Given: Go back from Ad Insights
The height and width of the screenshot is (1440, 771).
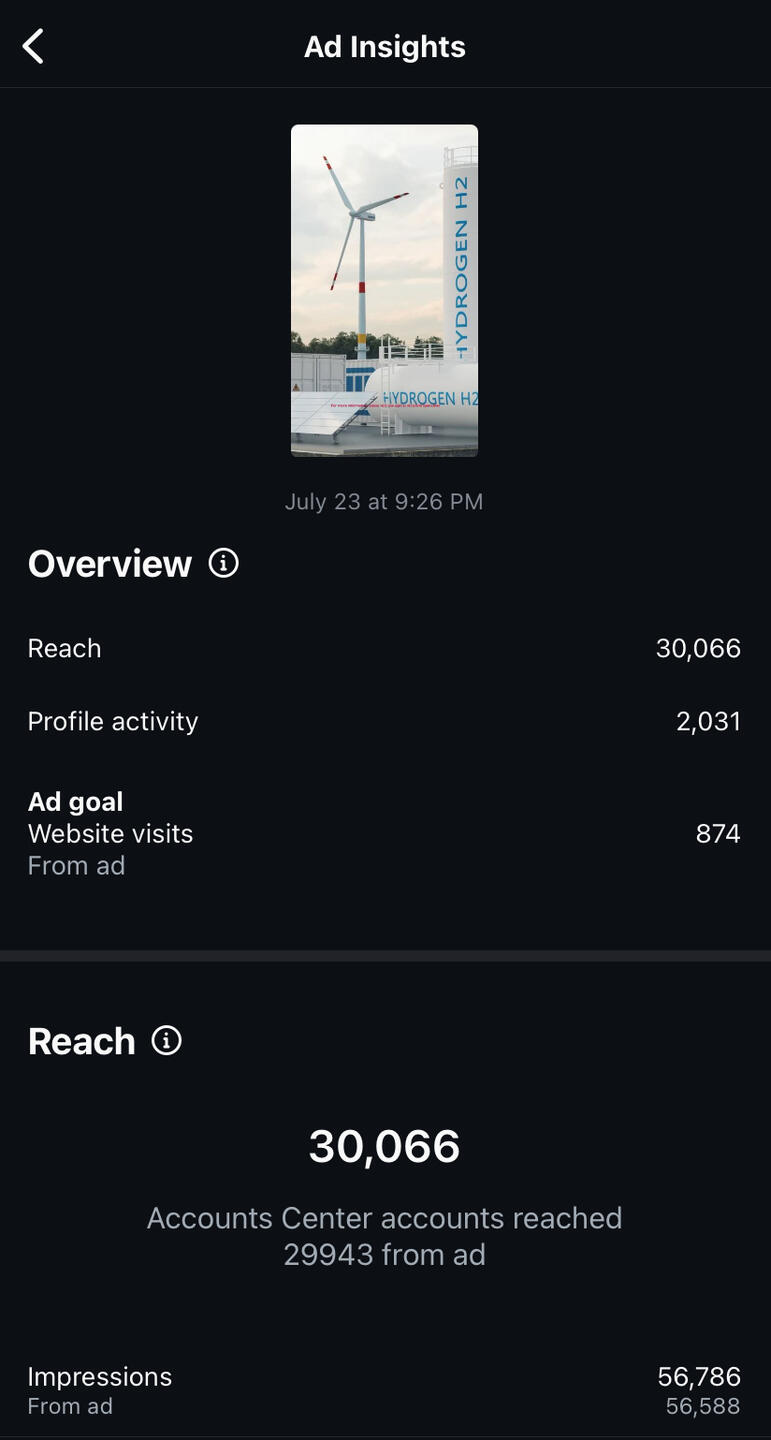Looking at the screenshot, I should pyautogui.click(x=34, y=46).
